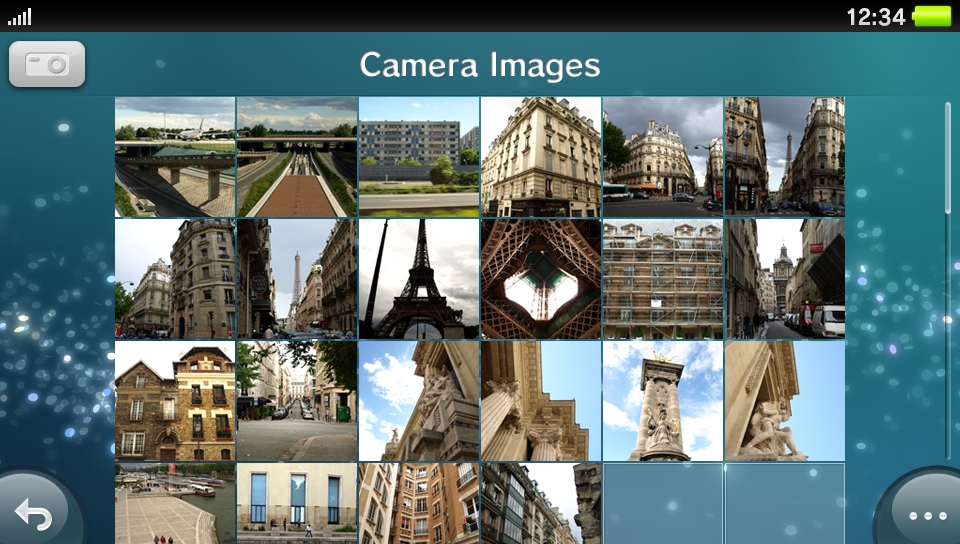Open the Eiffel Tower silhouette photo
960x544 pixels.
[x=419, y=279]
